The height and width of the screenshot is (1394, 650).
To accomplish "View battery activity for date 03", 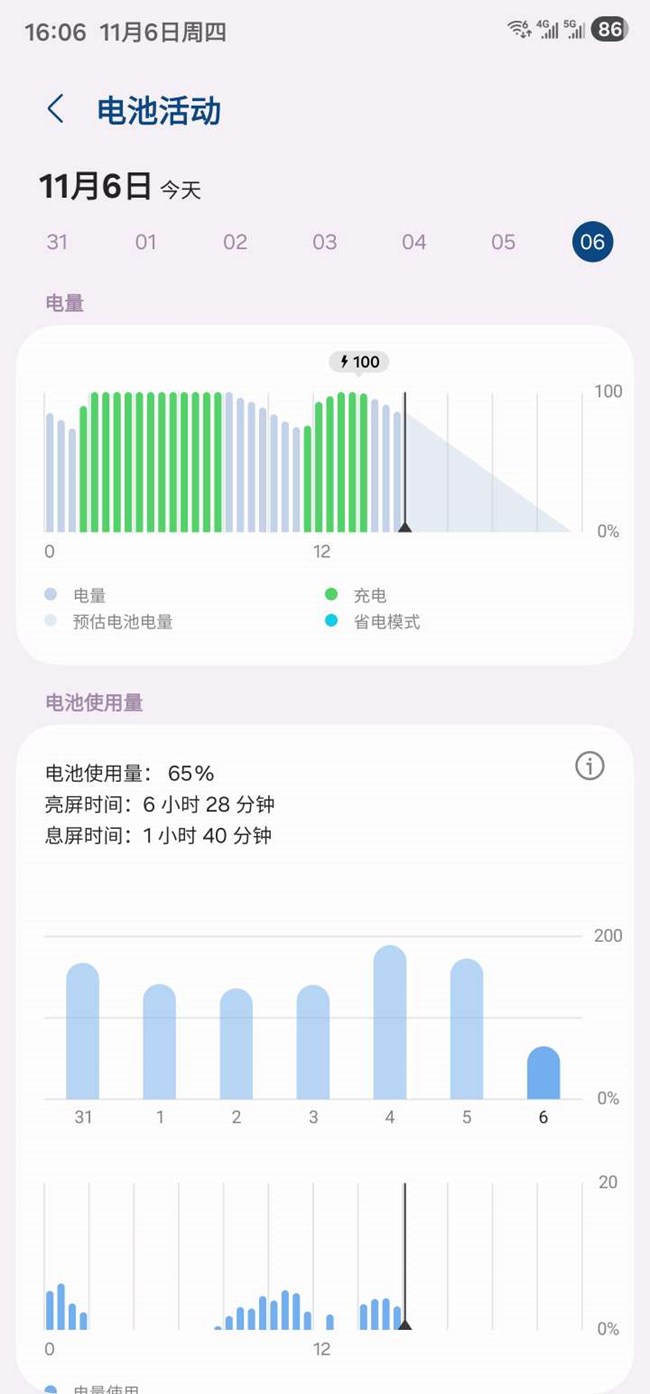I will [324, 242].
